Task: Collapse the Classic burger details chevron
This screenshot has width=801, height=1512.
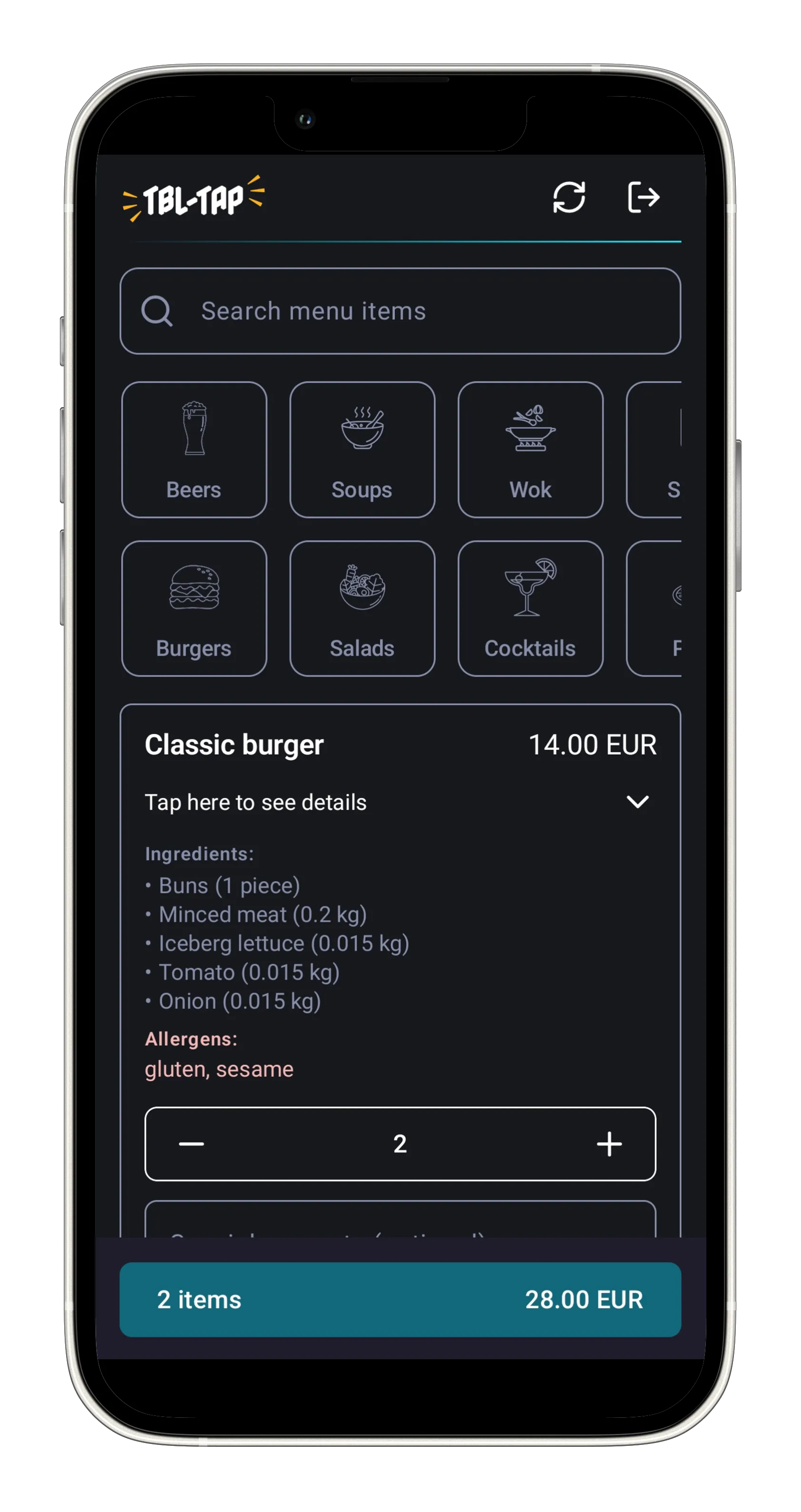Action: pyautogui.click(x=637, y=802)
